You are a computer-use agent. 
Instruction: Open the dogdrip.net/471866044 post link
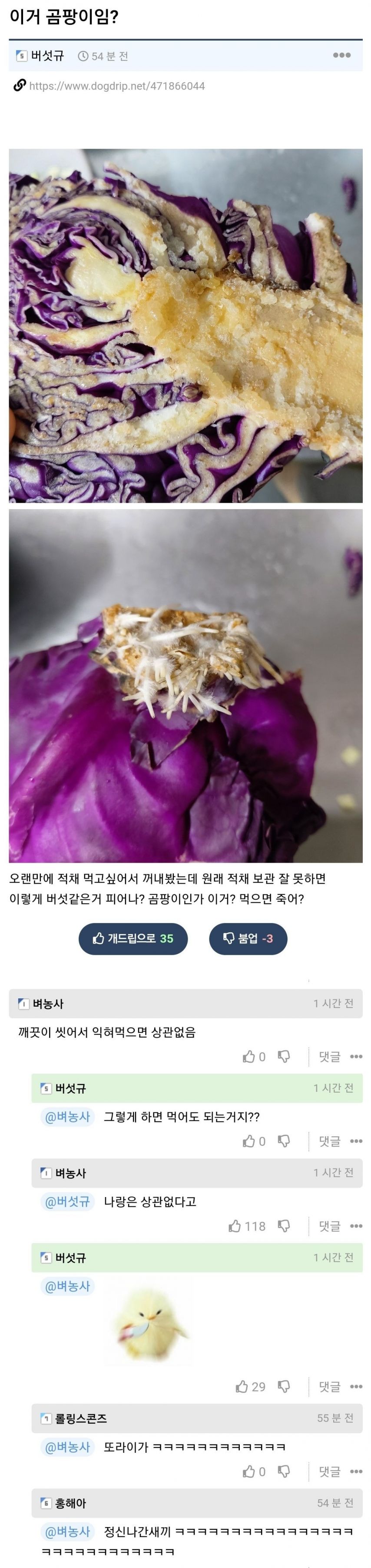tap(117, 86)
